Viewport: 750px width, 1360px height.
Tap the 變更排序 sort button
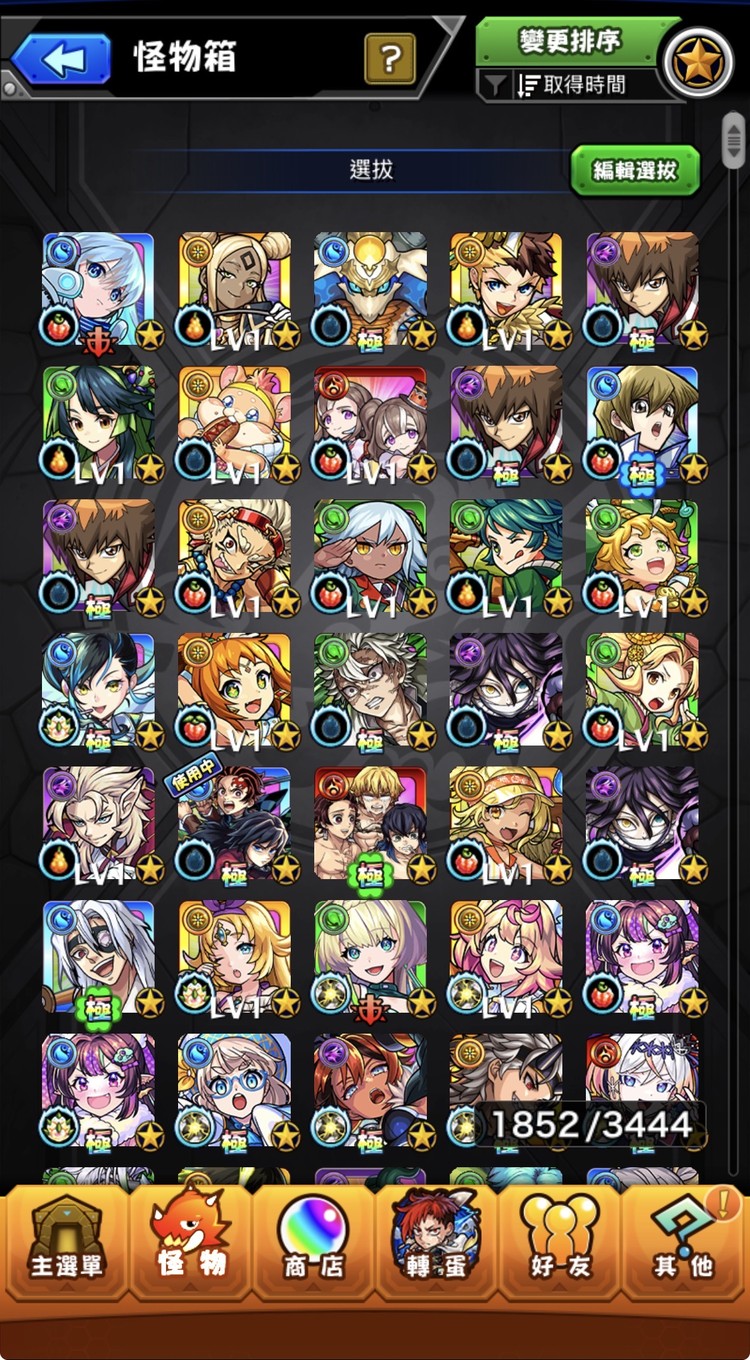pos(569,42)
